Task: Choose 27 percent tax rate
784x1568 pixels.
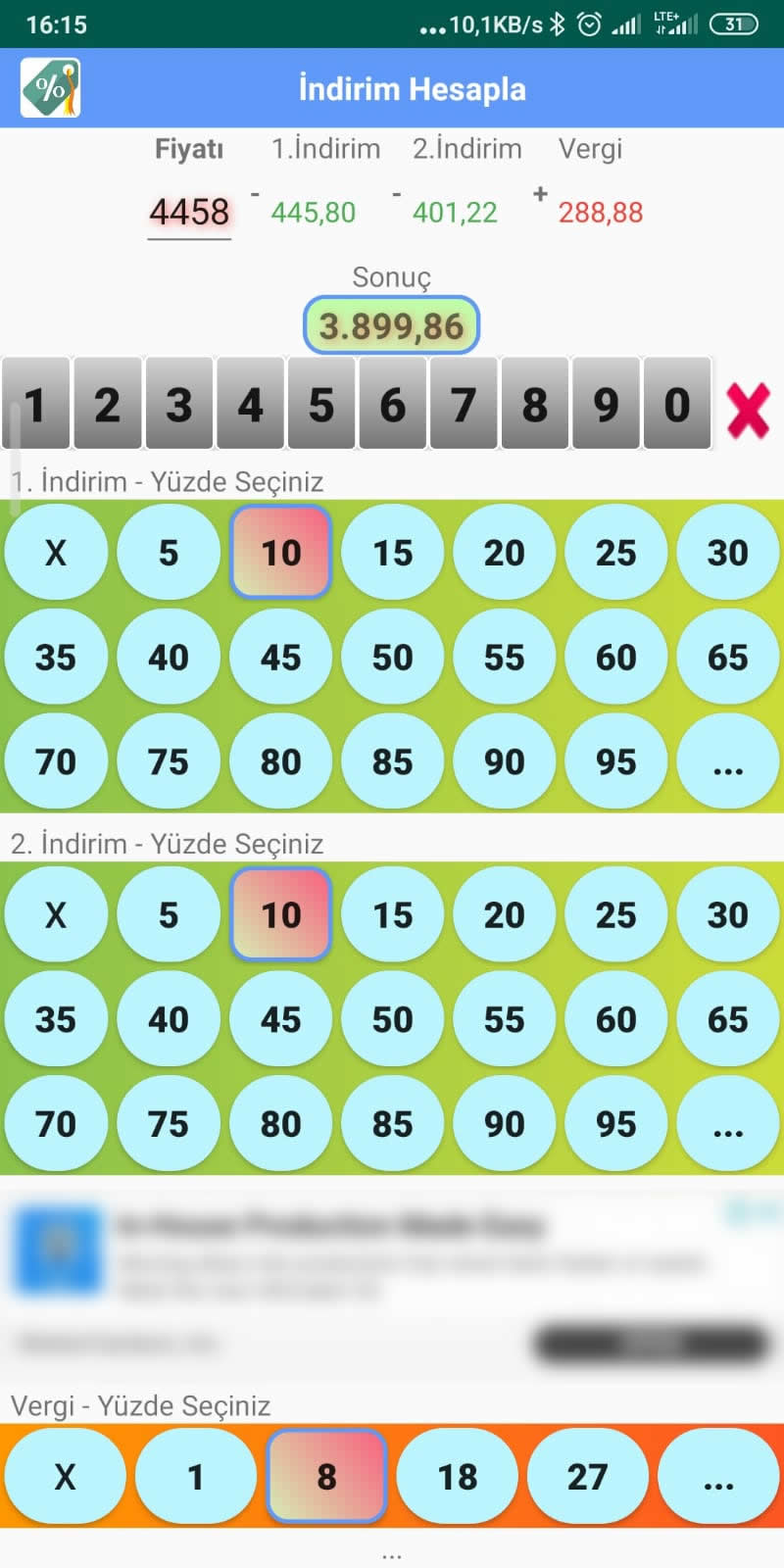Action: click(x=588, y=1476)
